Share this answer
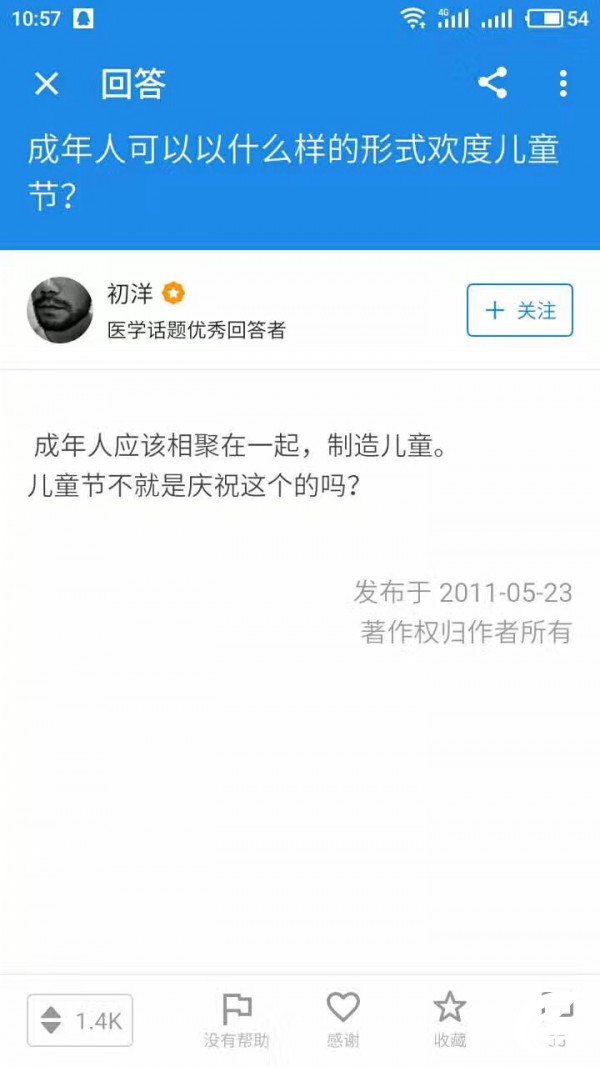600x1067 pixels. (493, 84)
